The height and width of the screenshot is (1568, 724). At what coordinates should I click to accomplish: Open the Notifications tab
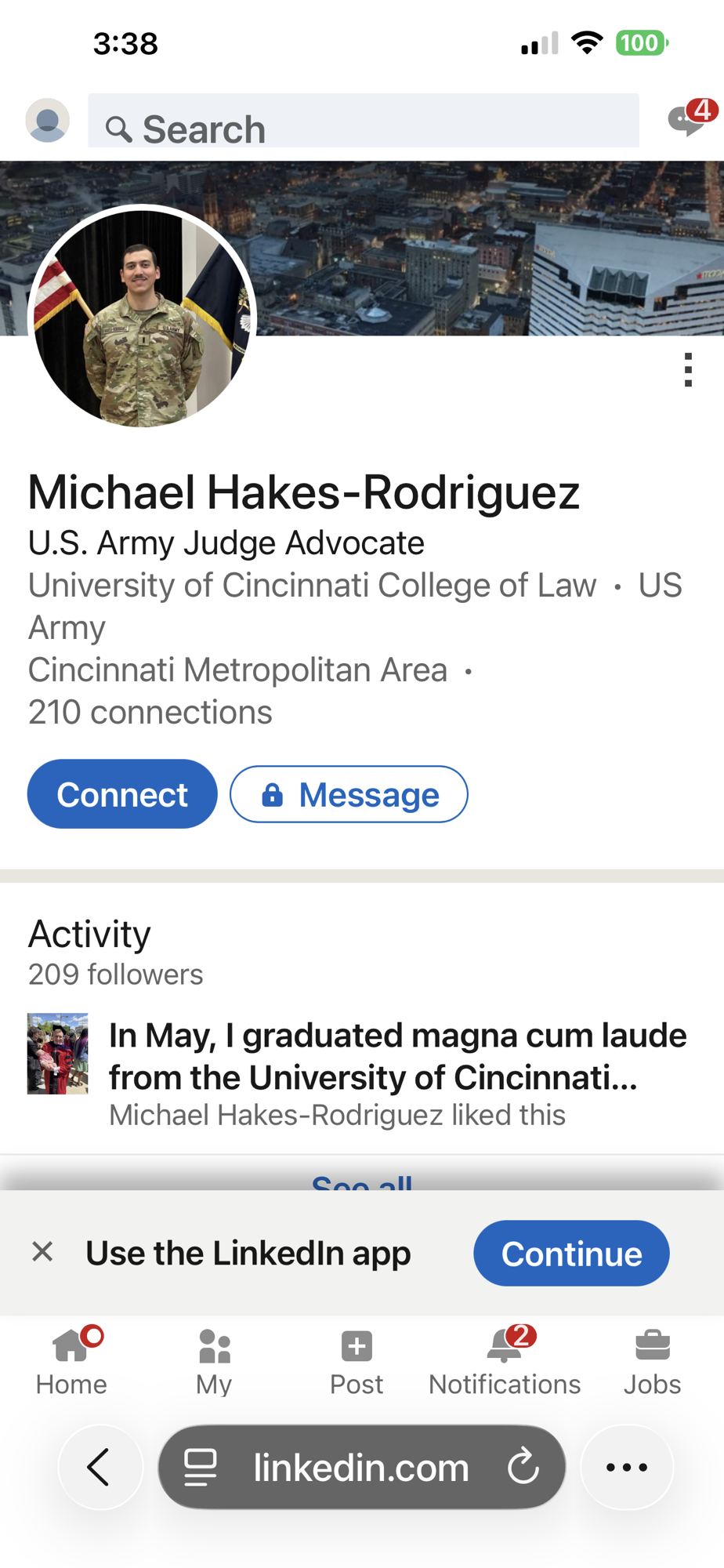click(505, 1363)
